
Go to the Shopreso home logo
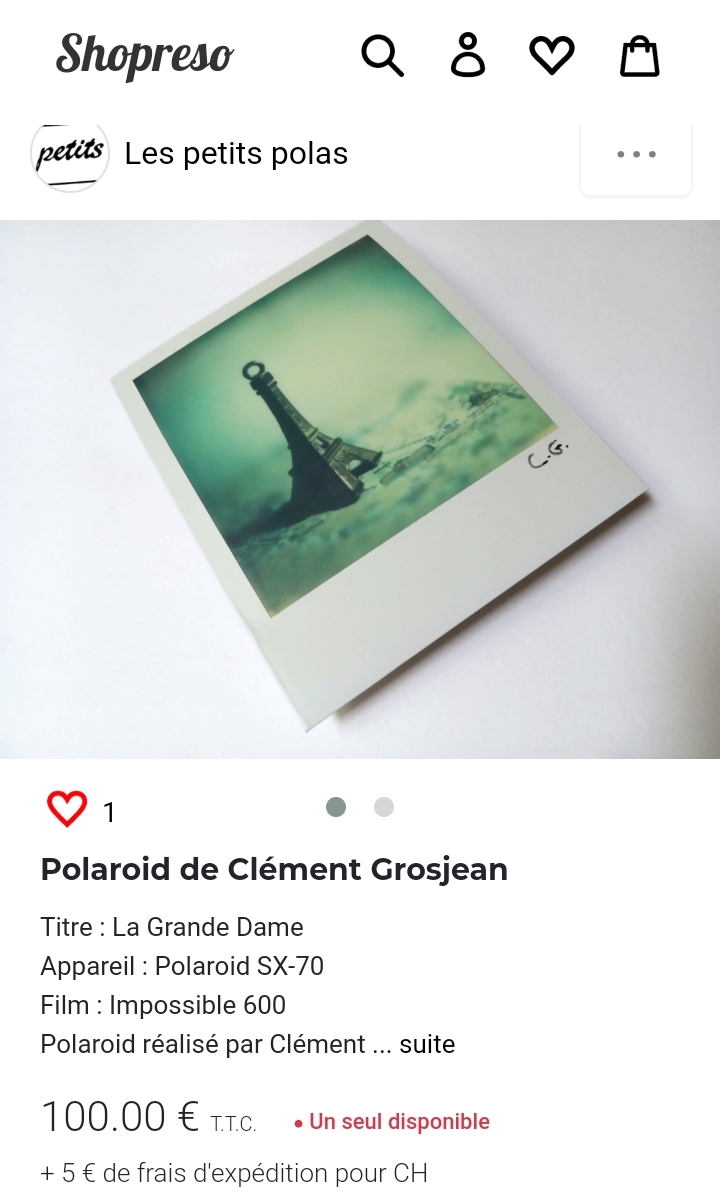[x=145, y=54]
